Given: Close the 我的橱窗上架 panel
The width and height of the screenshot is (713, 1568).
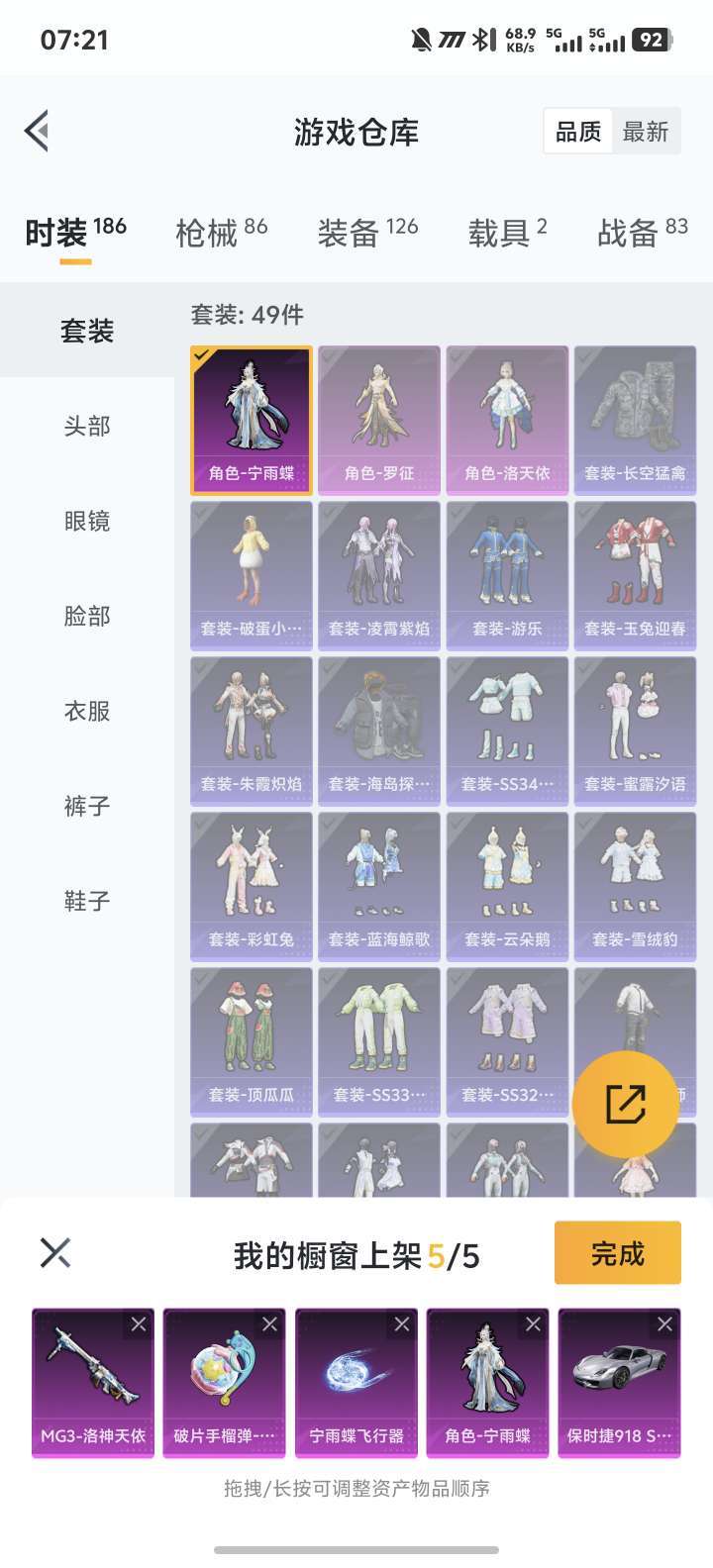Looking at the screenshot, I should tap(55, 1253).
